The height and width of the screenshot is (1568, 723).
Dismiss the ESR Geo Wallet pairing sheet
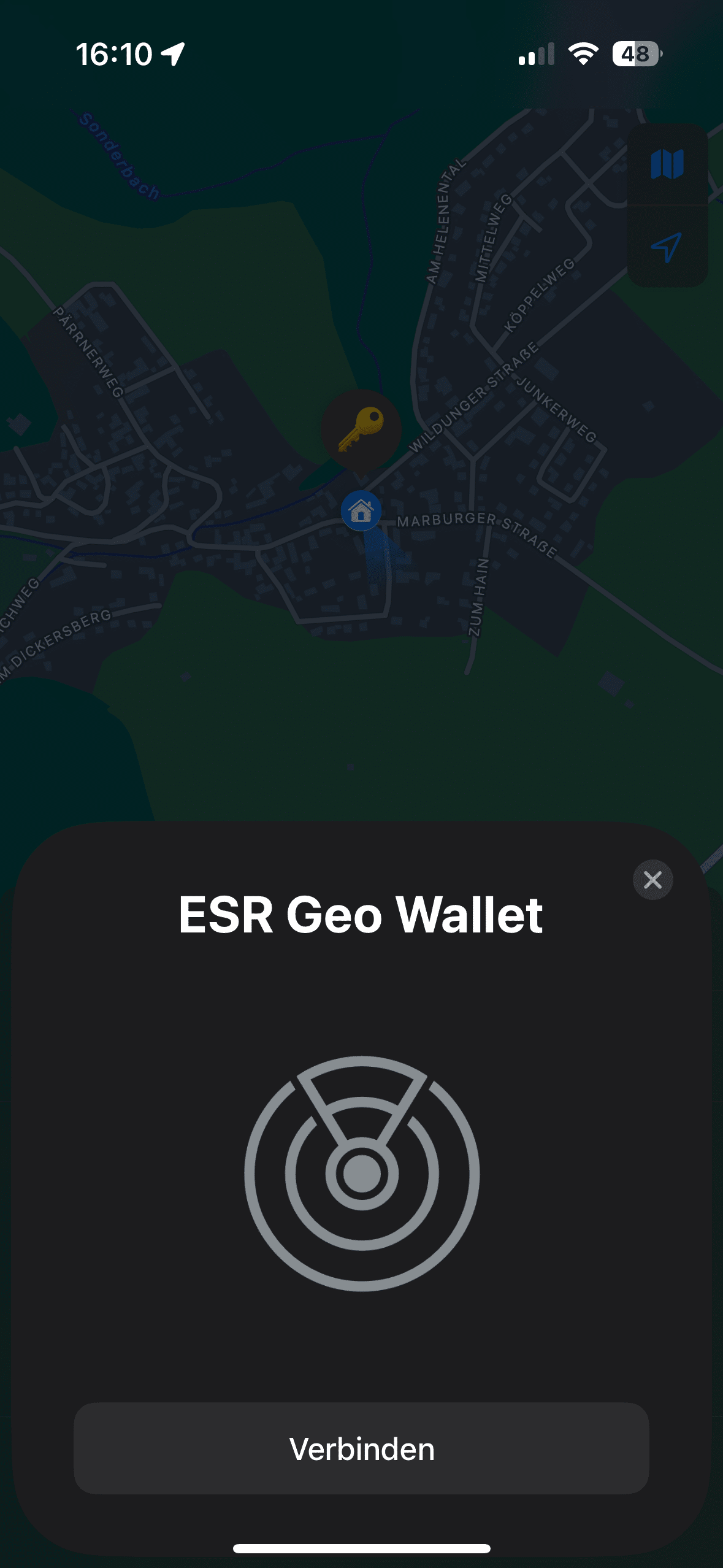[652, 880]
